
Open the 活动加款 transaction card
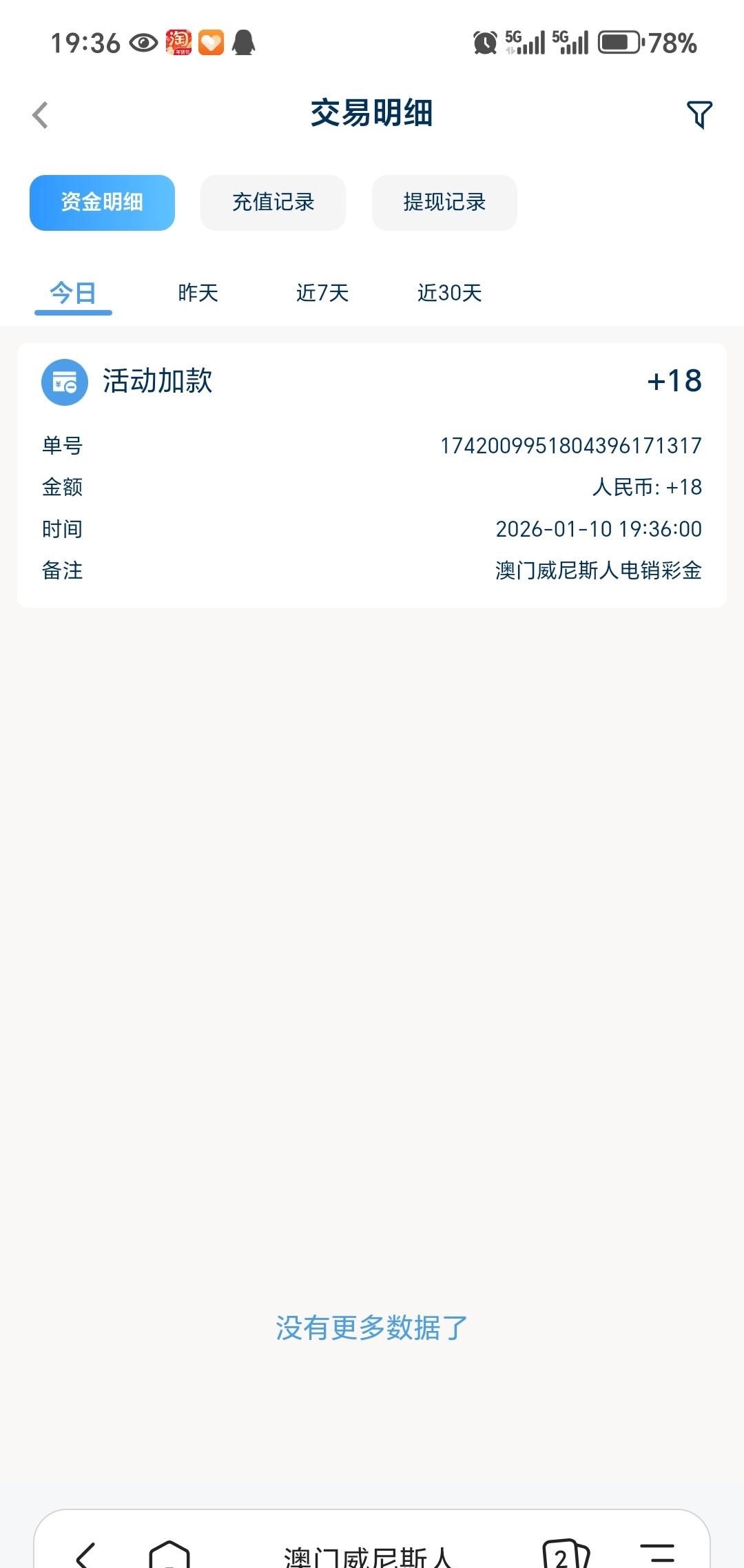tap(372, 475)
